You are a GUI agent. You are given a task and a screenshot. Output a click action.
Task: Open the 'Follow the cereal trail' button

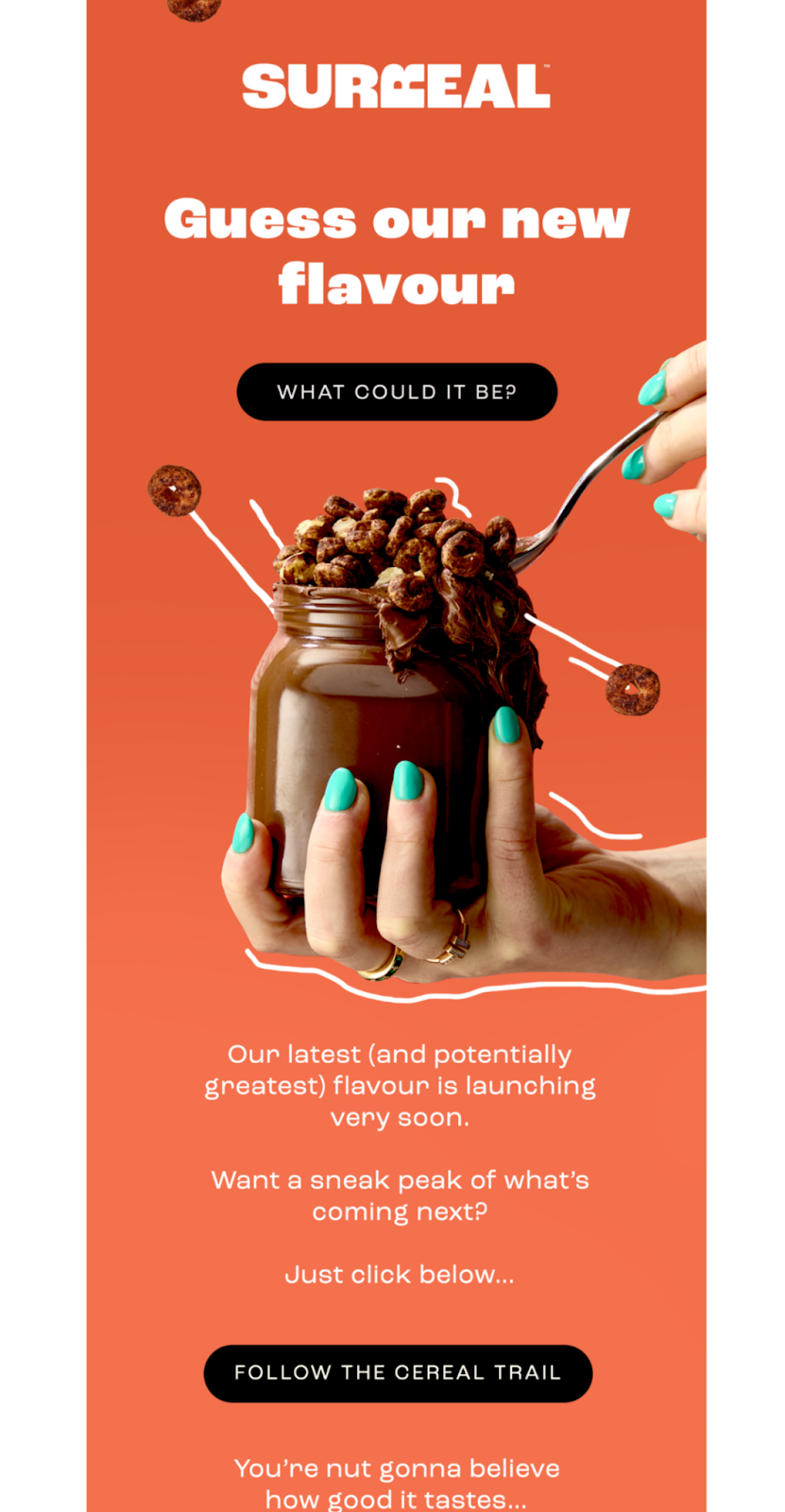pyautogui.click(x=398, y=1373)
